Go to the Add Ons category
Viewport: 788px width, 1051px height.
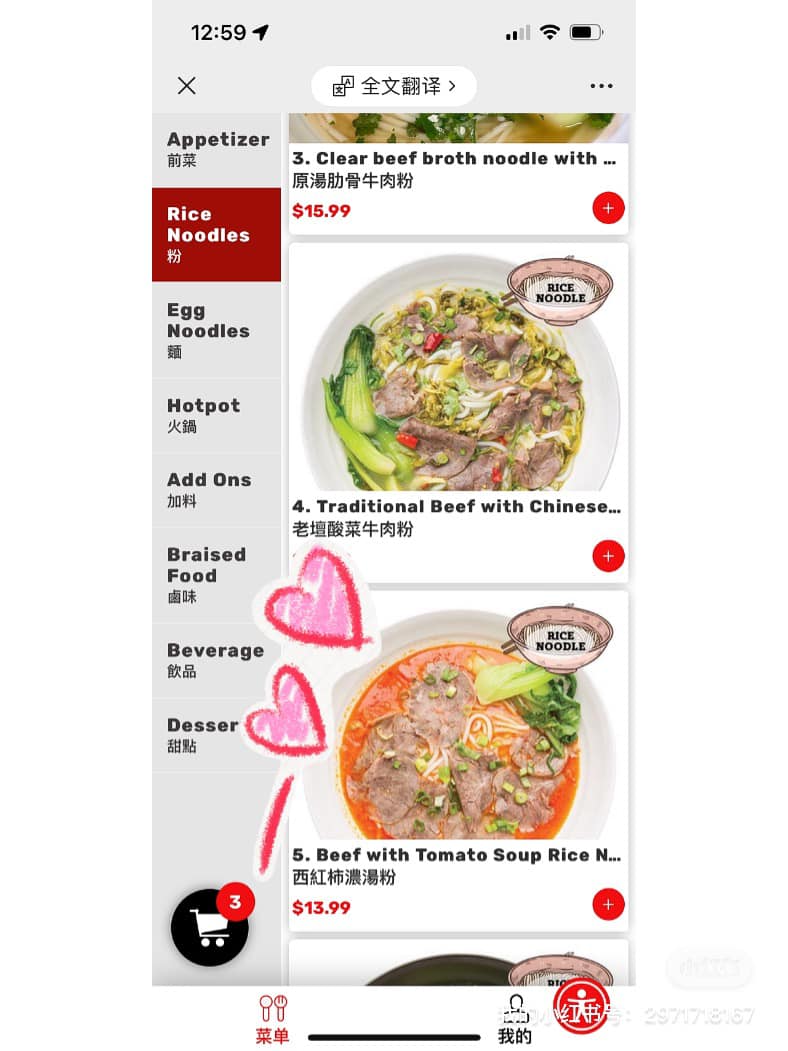click(217, 489)
